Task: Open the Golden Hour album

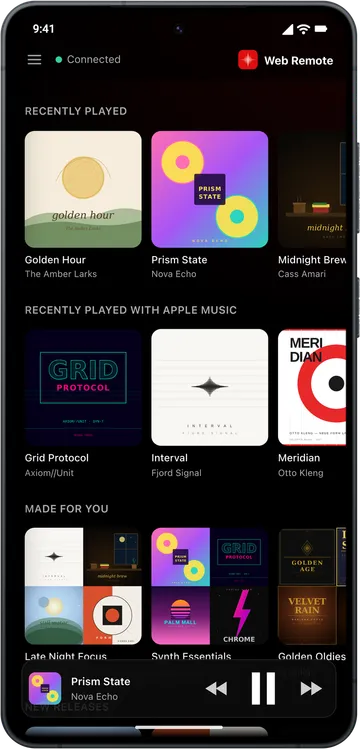Action: [83, 189]
